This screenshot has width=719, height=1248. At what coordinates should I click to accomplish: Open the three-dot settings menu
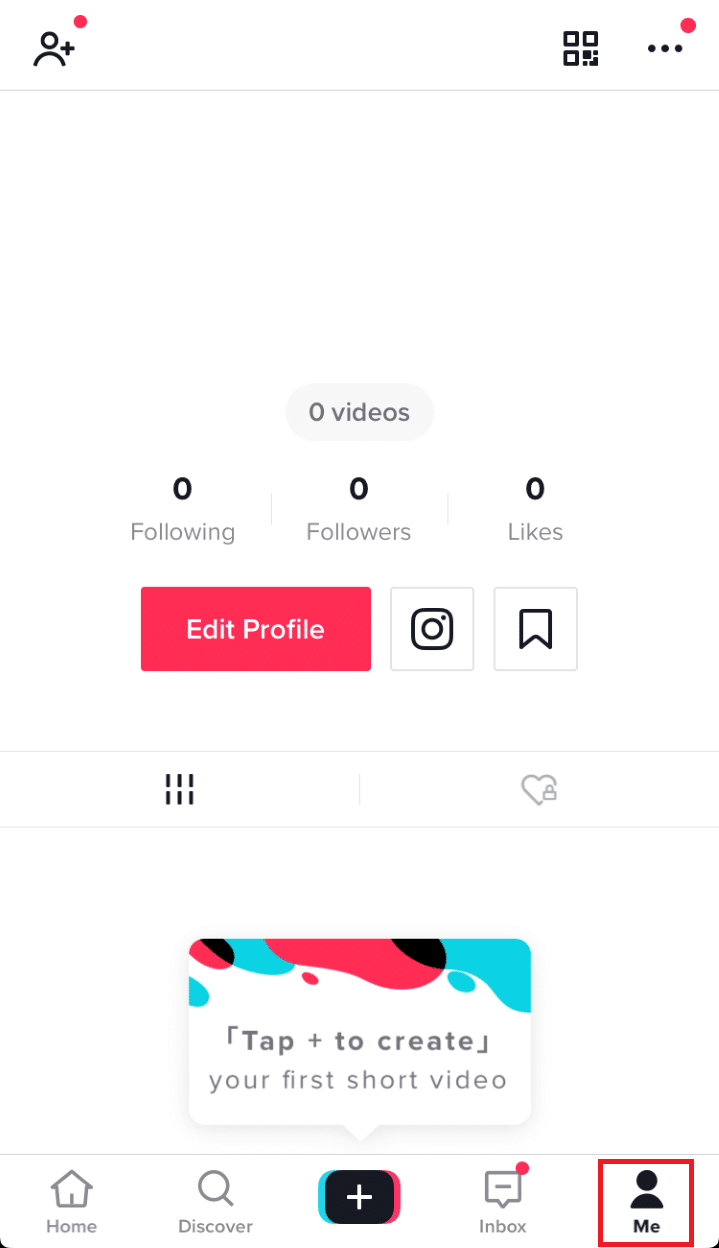(665, 48)
